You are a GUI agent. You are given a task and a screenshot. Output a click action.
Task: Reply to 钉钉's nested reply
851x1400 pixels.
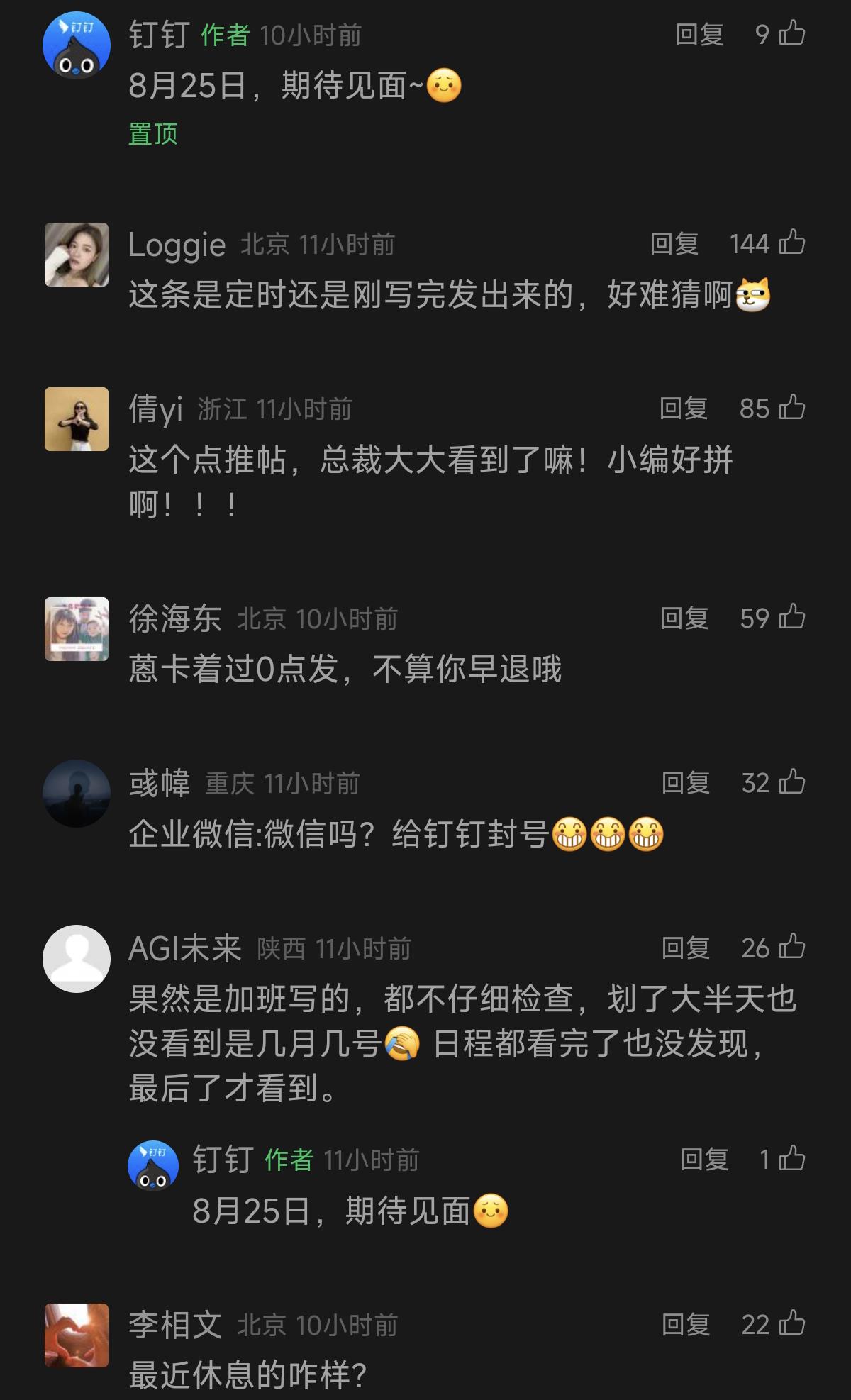point(704,1160)
